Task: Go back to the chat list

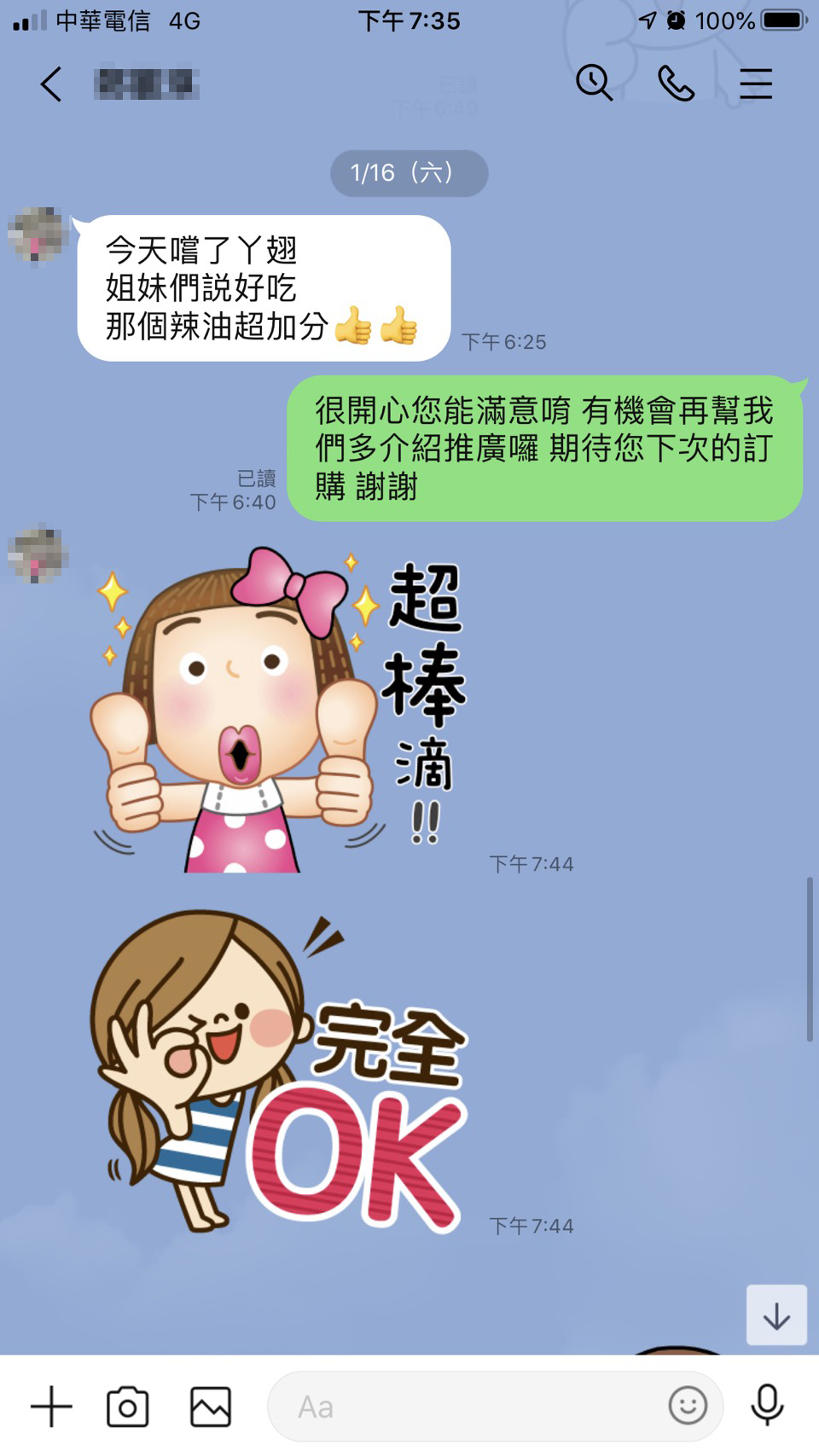Action: (x=51, y=84)
